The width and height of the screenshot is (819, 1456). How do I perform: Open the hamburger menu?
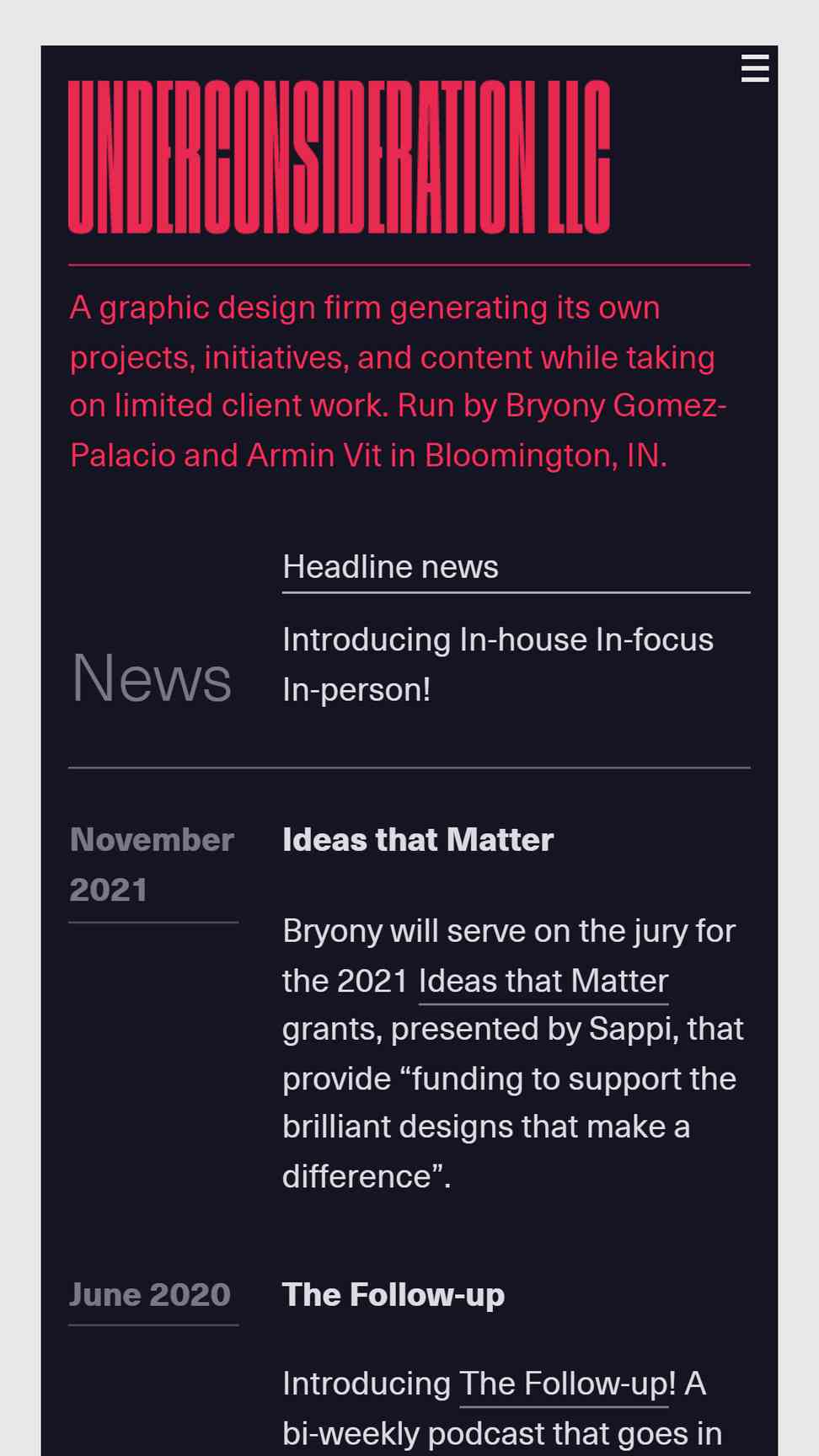[754, 68]
